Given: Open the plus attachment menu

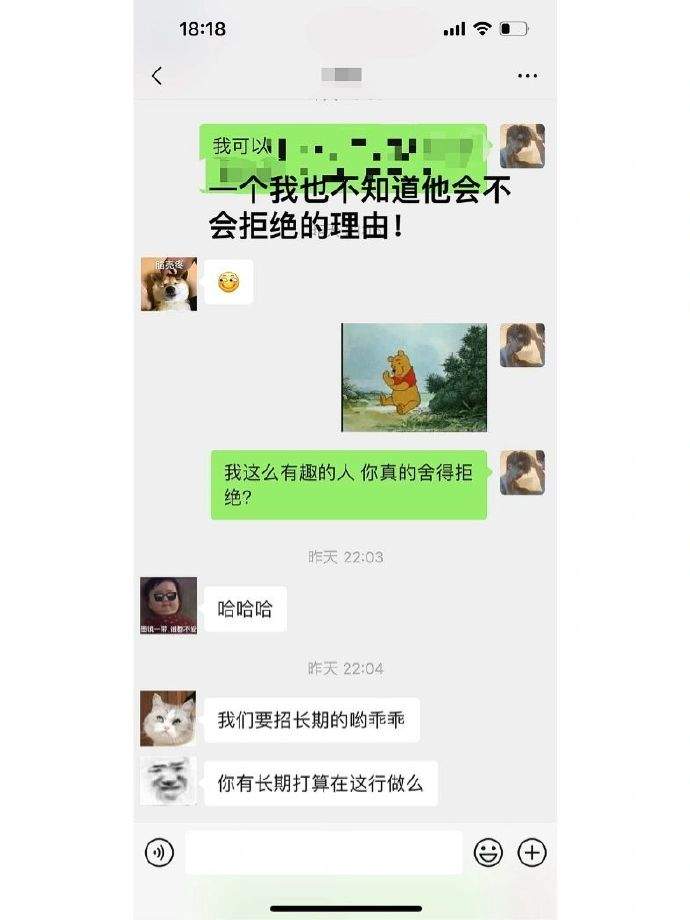Looking at the screenshot, I should pyautogui.click(x=532, y=852).
